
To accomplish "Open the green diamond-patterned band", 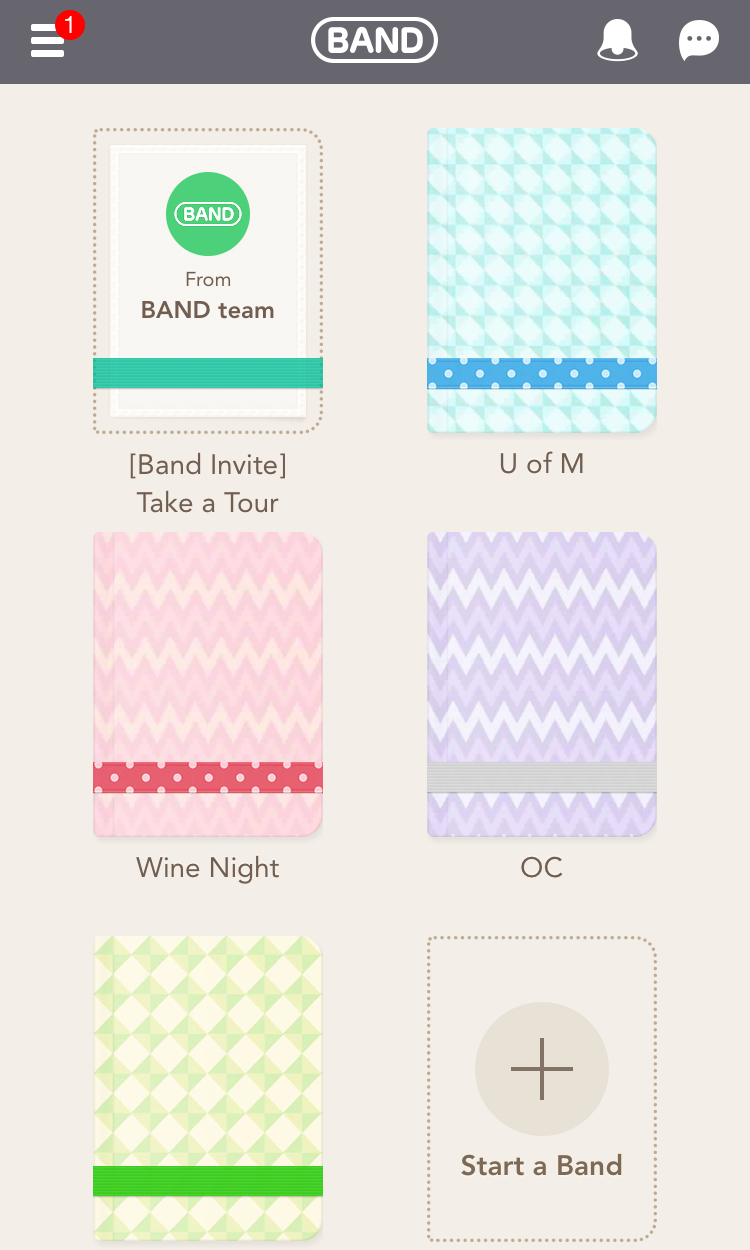I will point(208,1088).
